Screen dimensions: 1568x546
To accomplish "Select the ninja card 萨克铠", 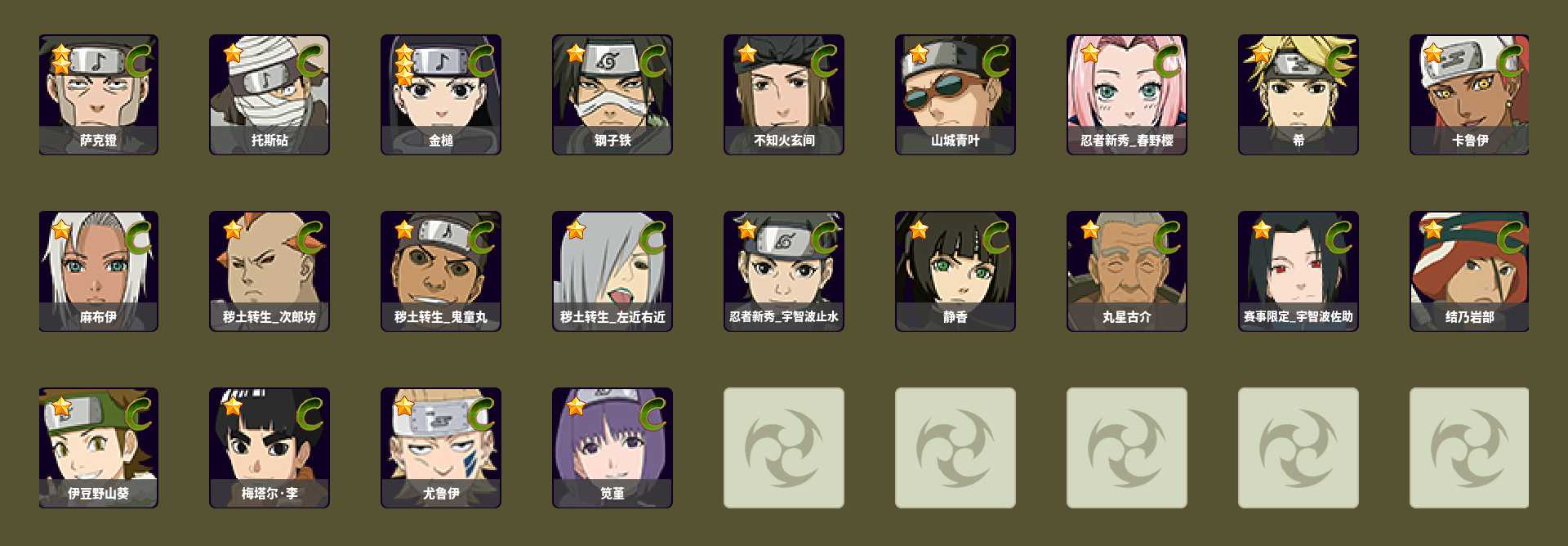I will pos(98,94).
